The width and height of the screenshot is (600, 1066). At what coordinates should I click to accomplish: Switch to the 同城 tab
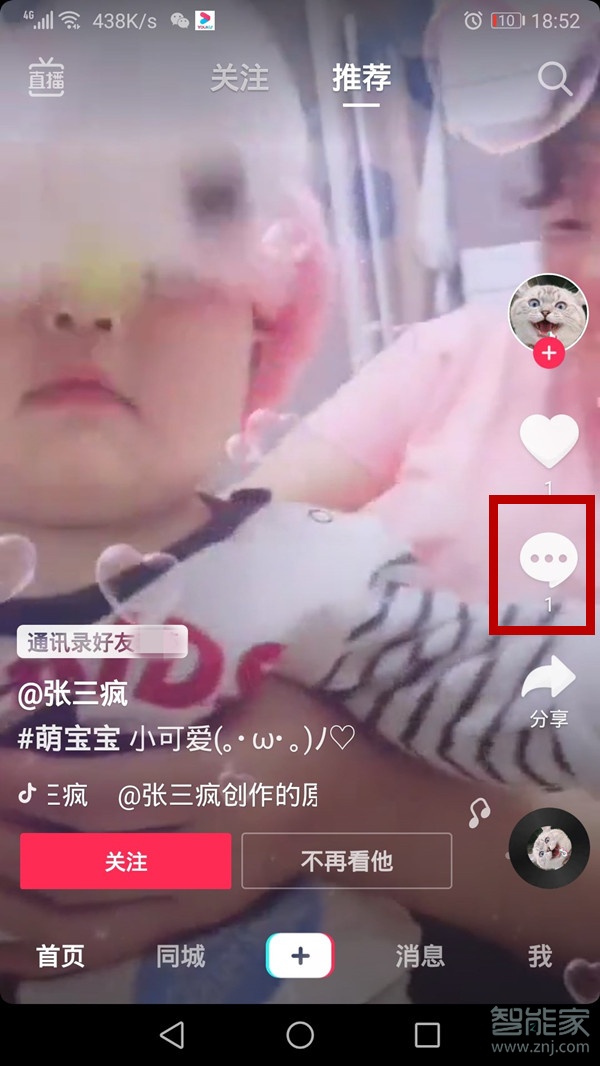coord(181,957)
